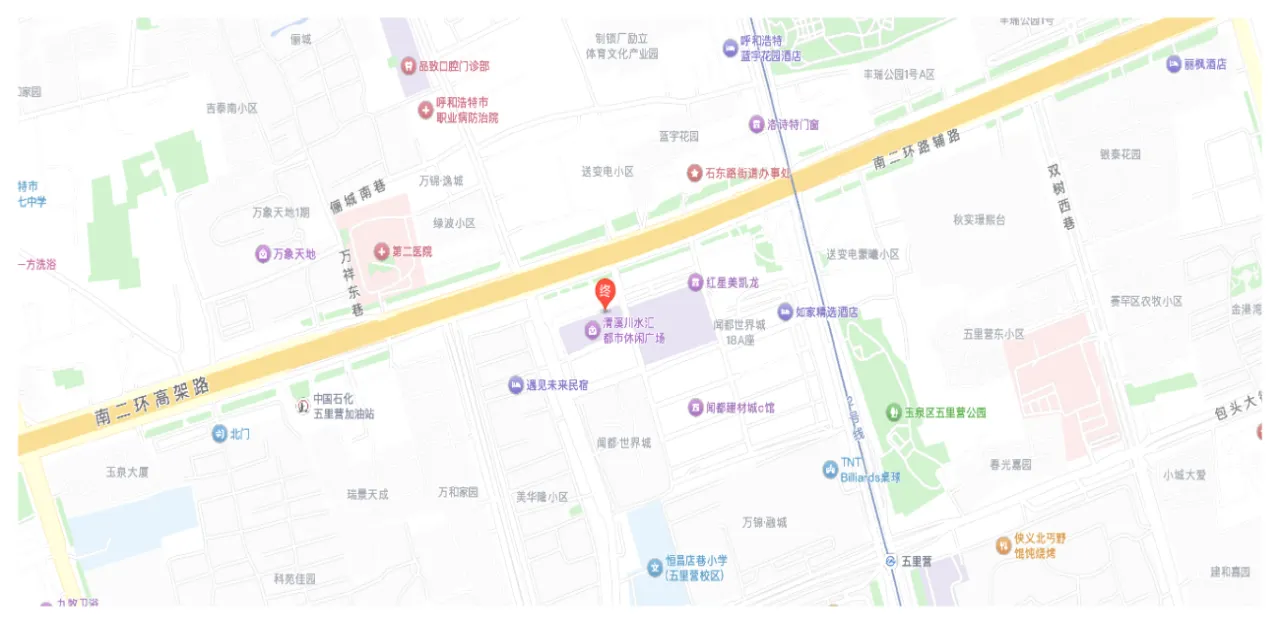Select 玉泉区五里营公园 park marker

tap(894, 412)
